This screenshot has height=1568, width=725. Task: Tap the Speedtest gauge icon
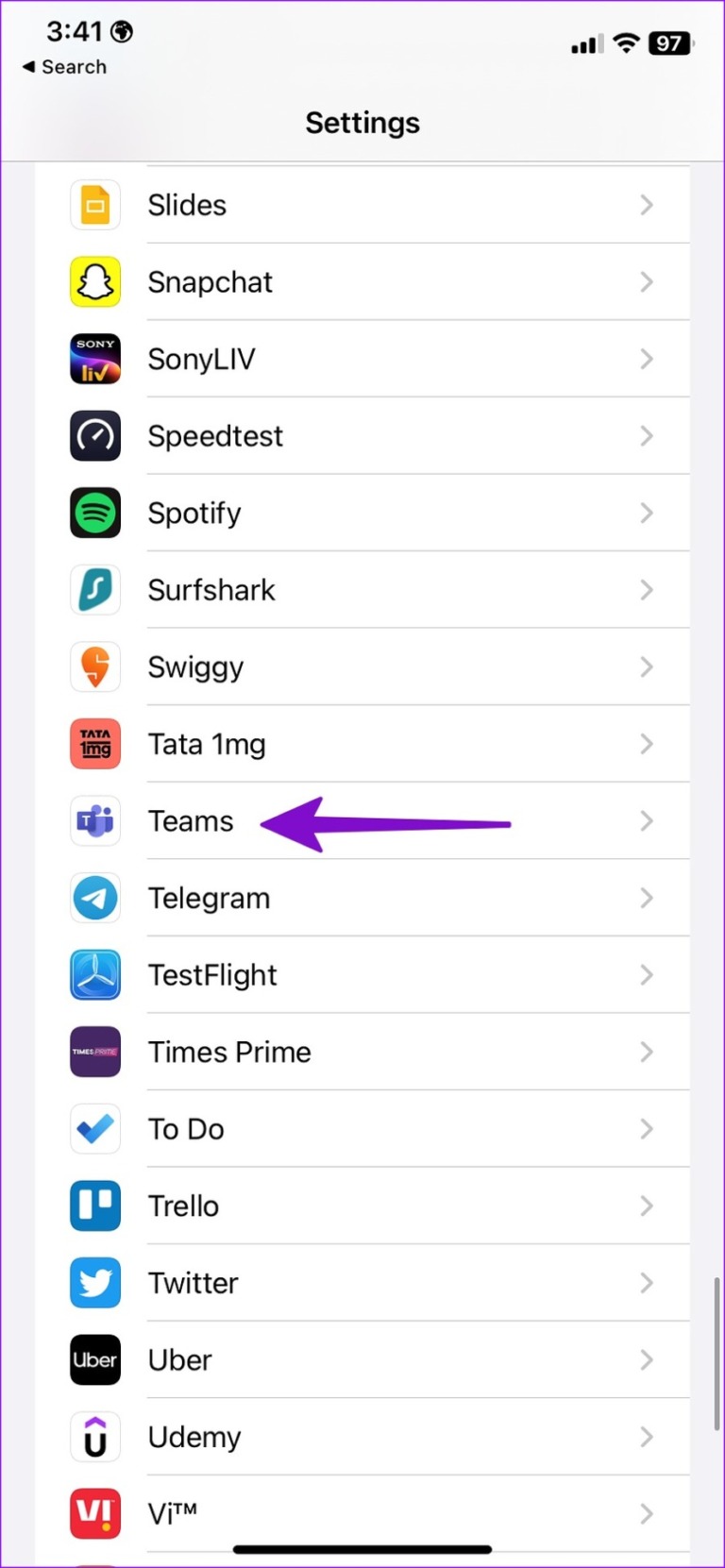pos(94,436)
